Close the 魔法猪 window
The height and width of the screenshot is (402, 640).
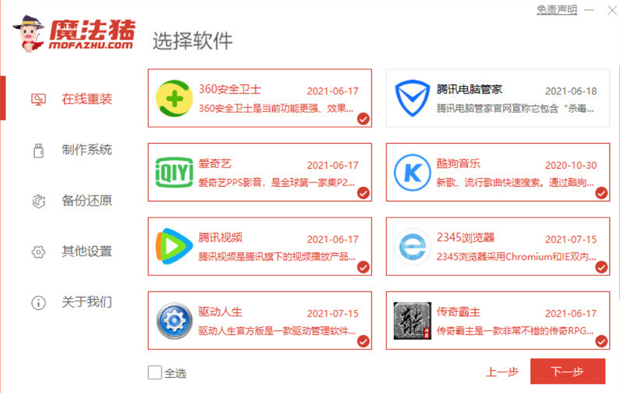[x=612, y=9]
